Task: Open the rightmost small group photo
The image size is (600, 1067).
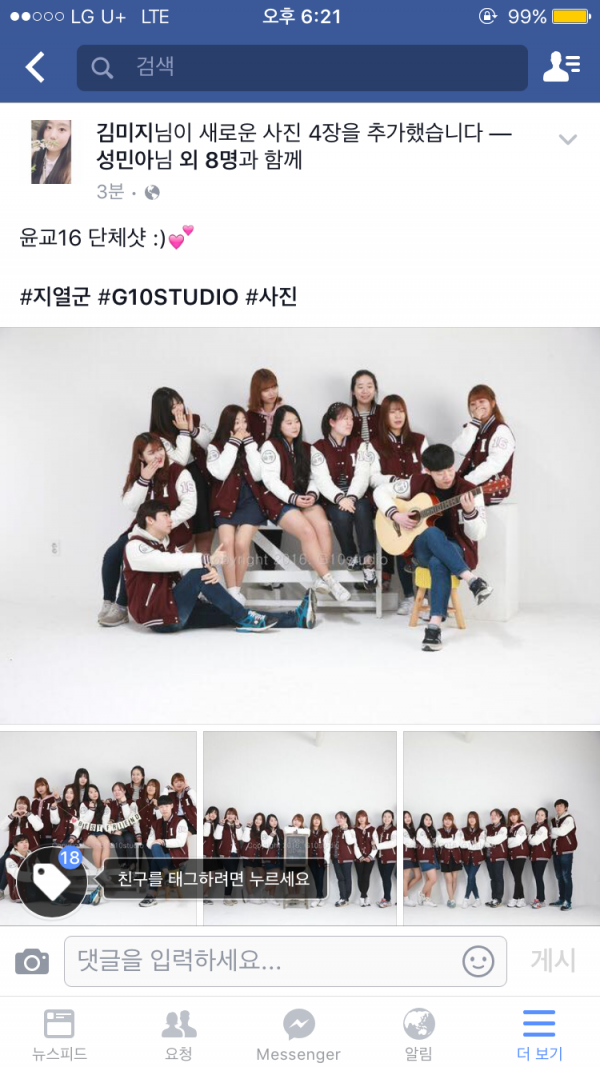Action: click(501, 828)
